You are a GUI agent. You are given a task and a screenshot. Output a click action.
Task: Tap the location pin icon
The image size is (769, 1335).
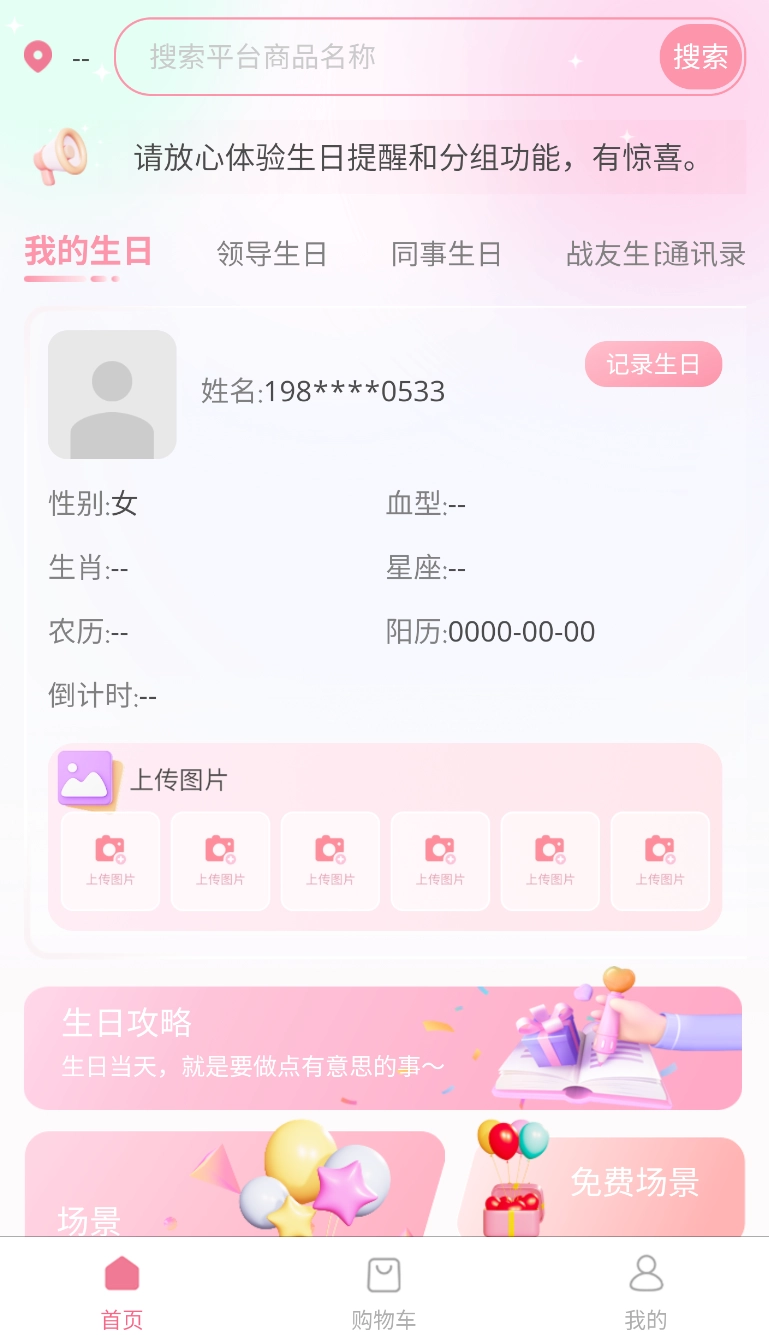[38, 55]
